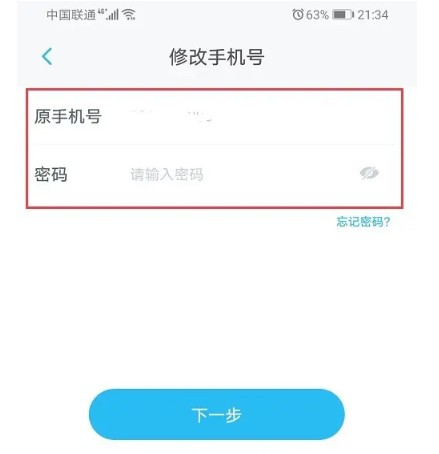Screen dimensions: 439x454
Task: Tap the 下一步 button
Action: pos(217,414)
